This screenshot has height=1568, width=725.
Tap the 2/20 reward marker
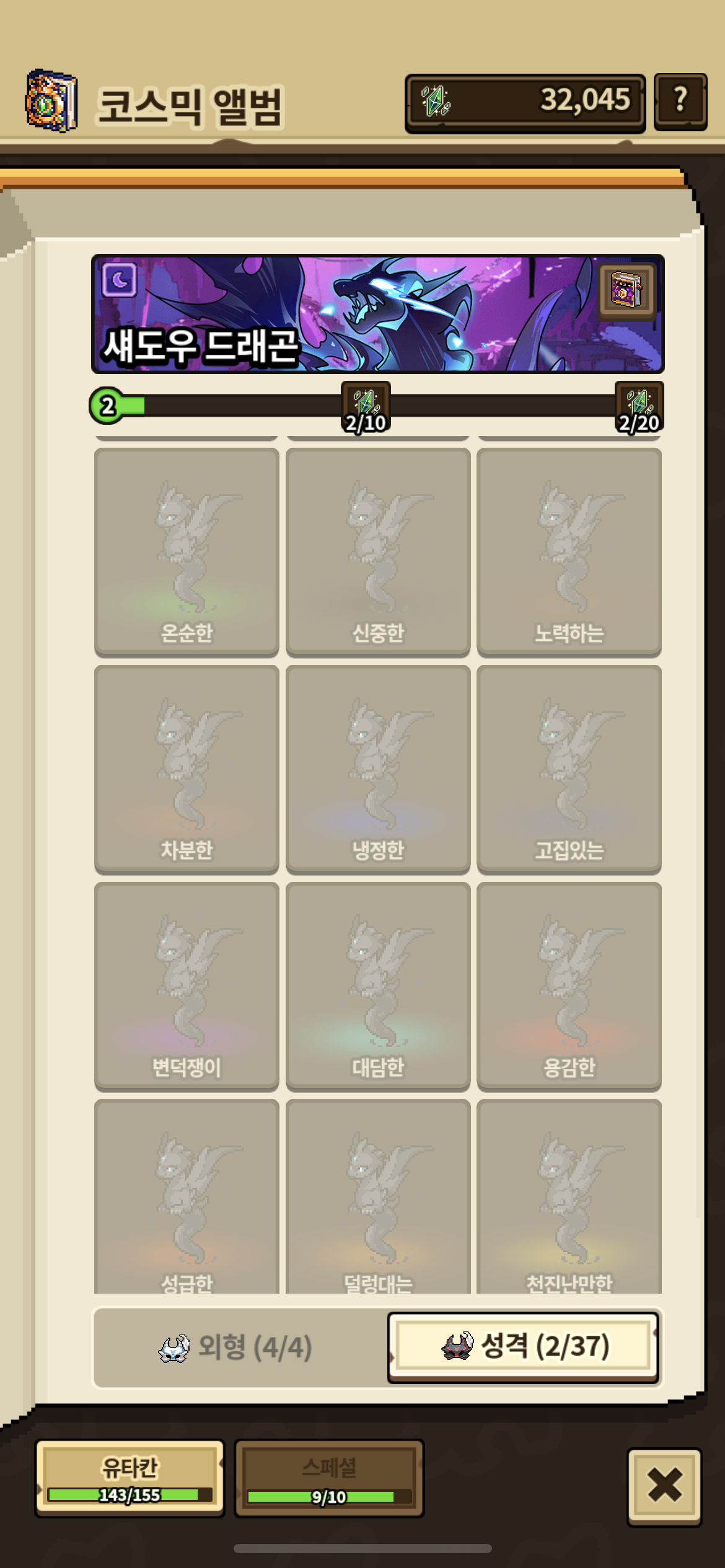pos(639,407)
